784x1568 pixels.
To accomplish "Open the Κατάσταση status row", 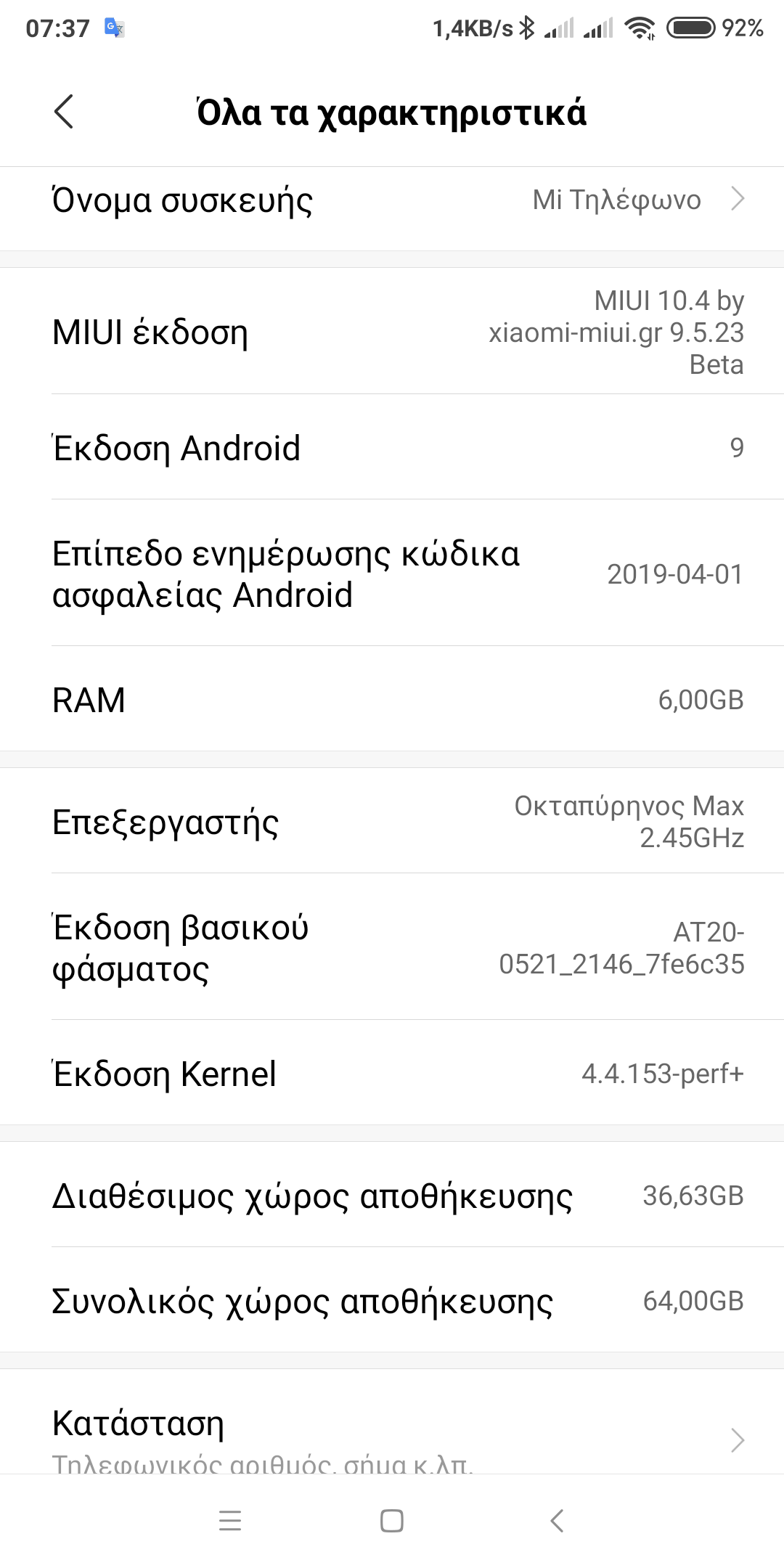I will click(x=392, y=1434).
